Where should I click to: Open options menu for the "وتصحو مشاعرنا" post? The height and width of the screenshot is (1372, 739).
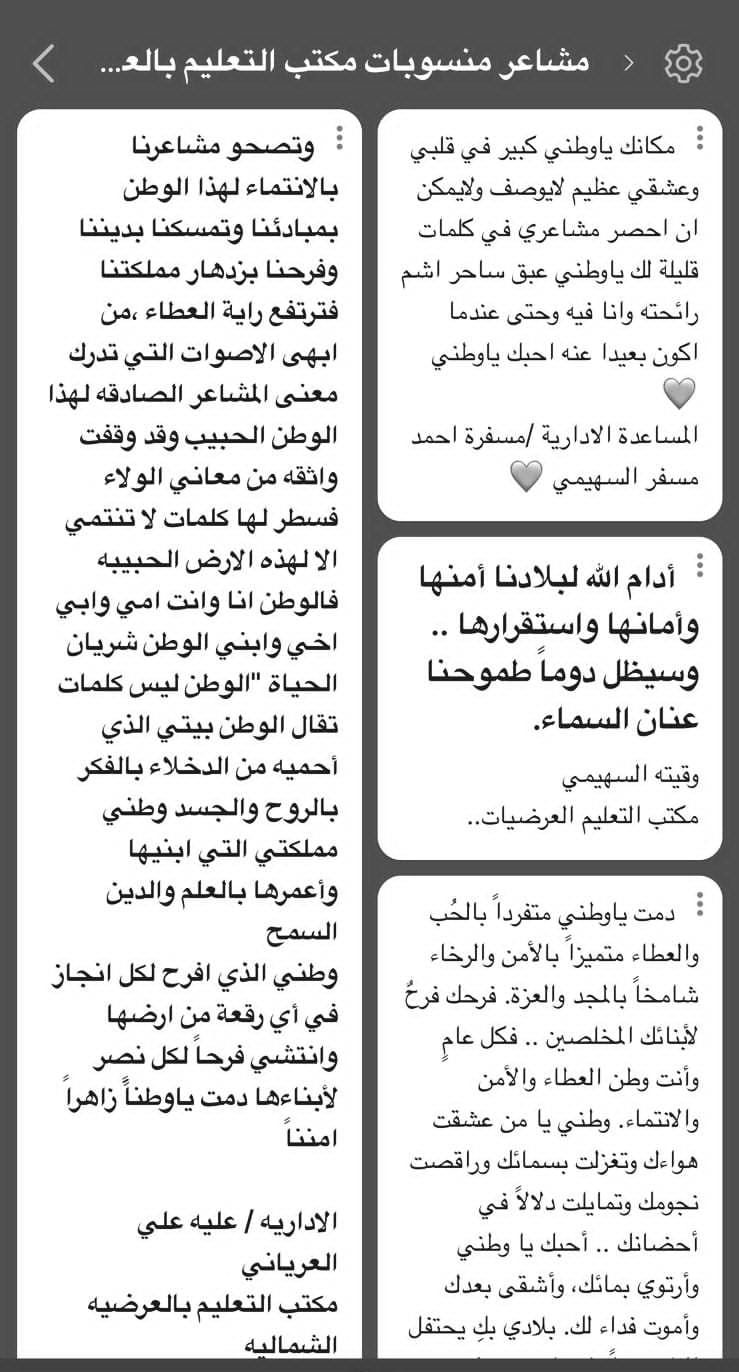(x=340, y=137)
